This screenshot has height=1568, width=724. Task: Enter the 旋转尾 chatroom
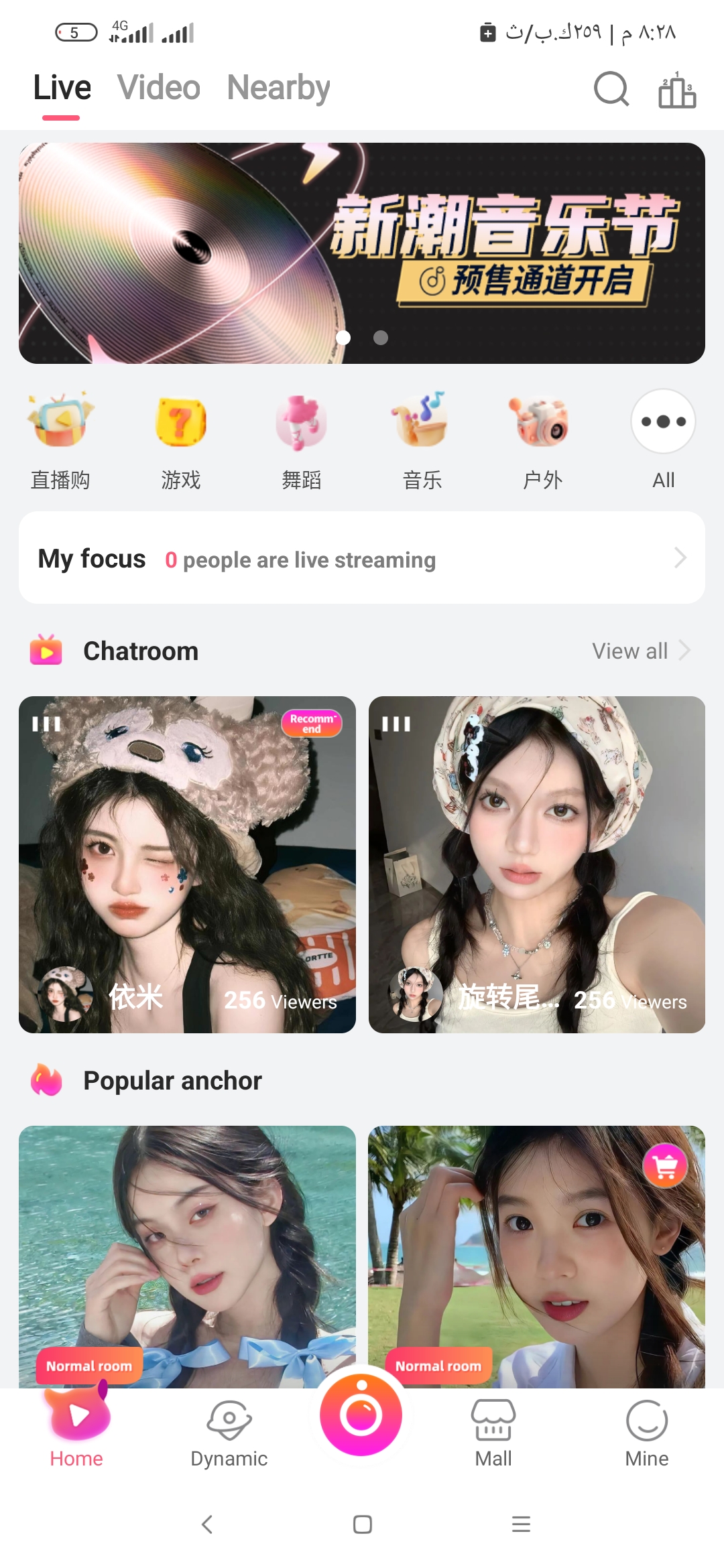click(x=537, y=864)
